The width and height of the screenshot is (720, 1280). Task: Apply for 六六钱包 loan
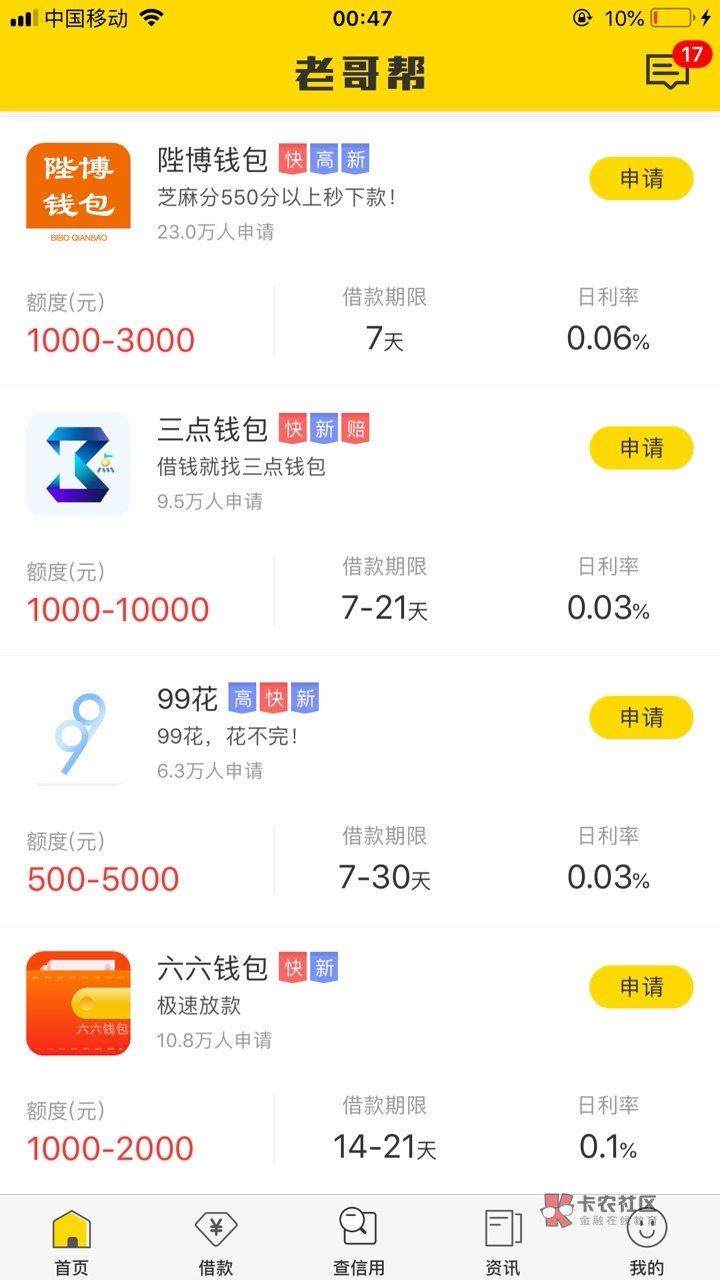pos(641,987)
